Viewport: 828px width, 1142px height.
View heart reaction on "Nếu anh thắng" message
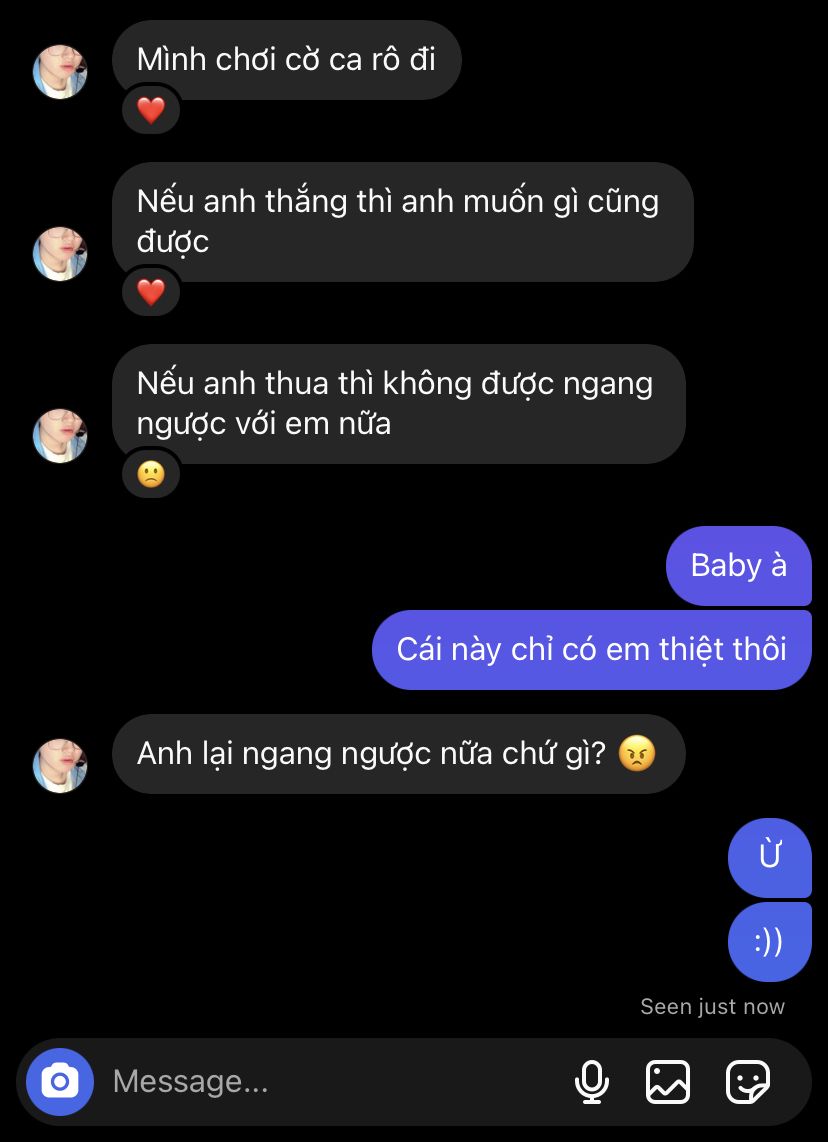coord(151,292)
